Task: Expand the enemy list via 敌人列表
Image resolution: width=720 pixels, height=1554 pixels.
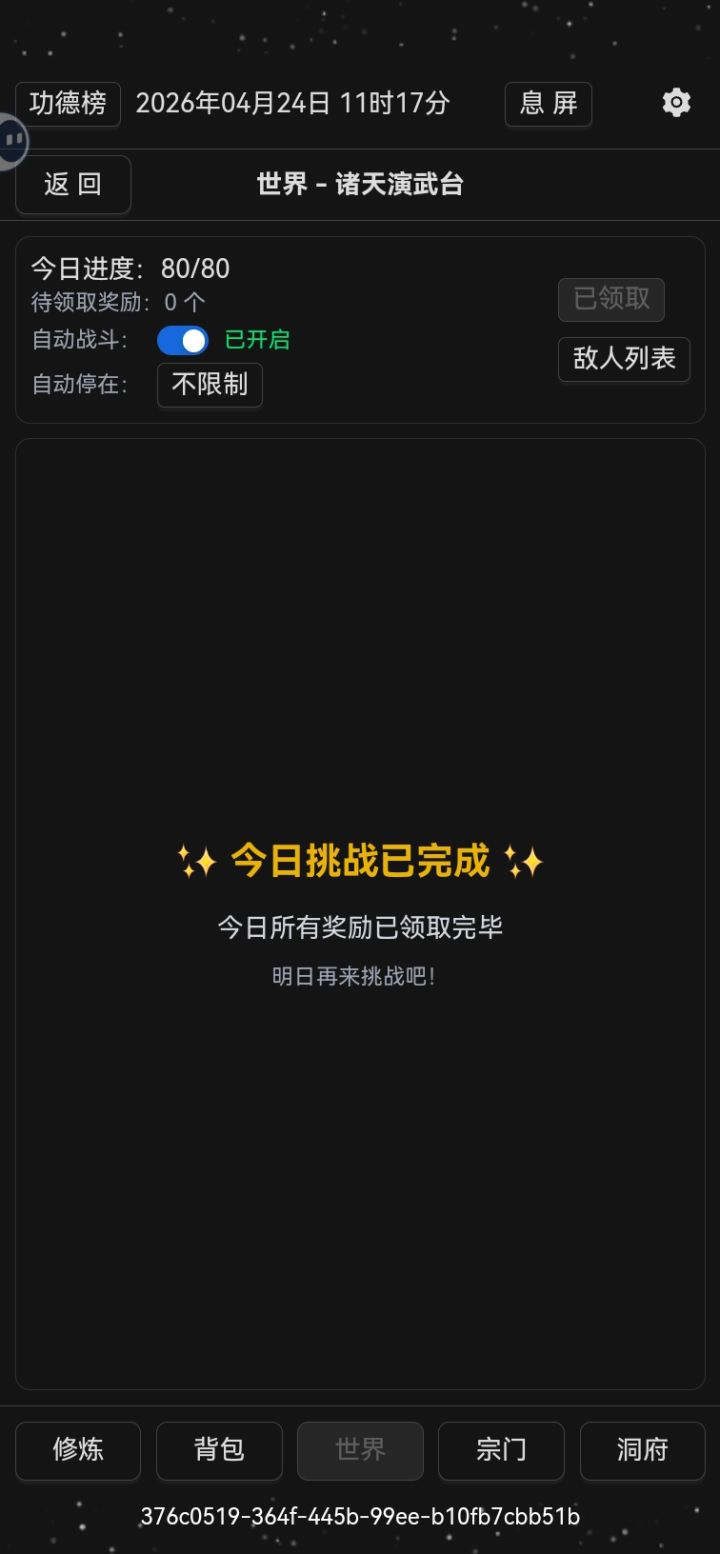Action: pyautogui.click(x=623, y=359)
